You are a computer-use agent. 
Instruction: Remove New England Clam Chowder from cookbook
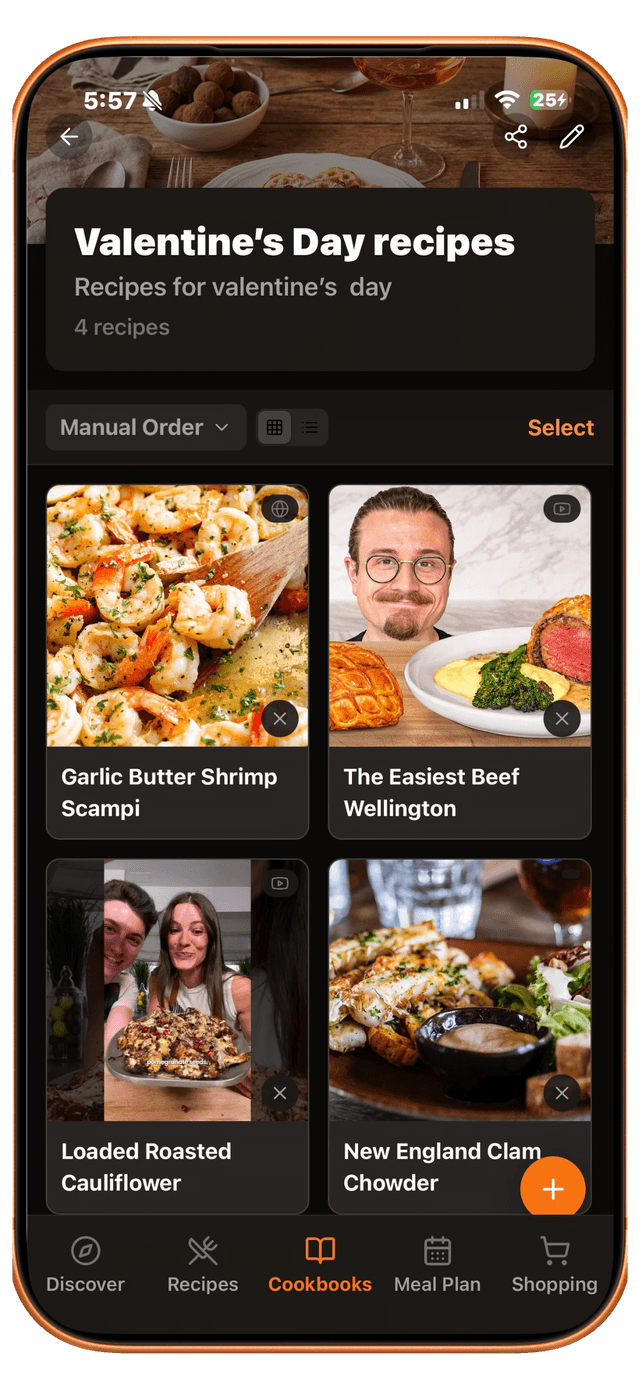tap(562, 1094)
